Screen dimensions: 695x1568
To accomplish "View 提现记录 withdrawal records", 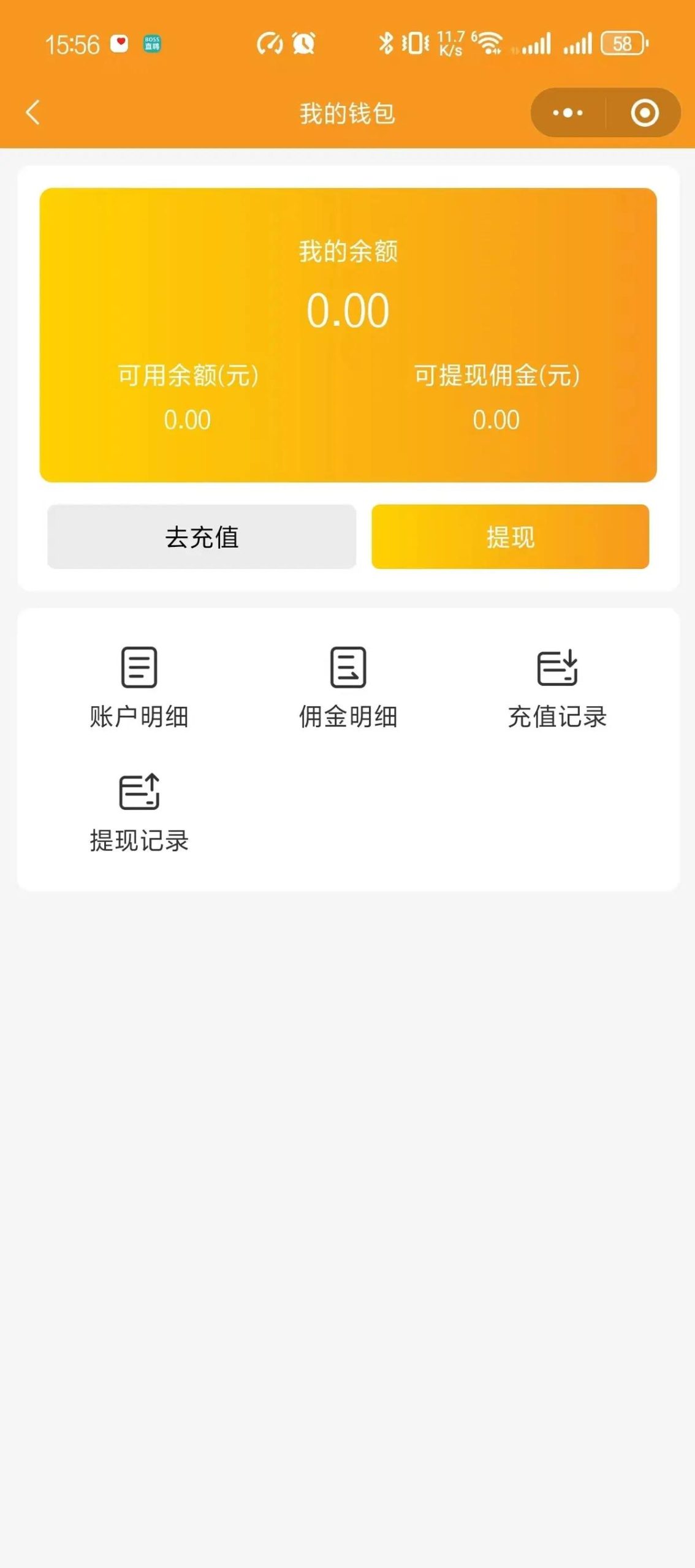I will click(139, 813).
